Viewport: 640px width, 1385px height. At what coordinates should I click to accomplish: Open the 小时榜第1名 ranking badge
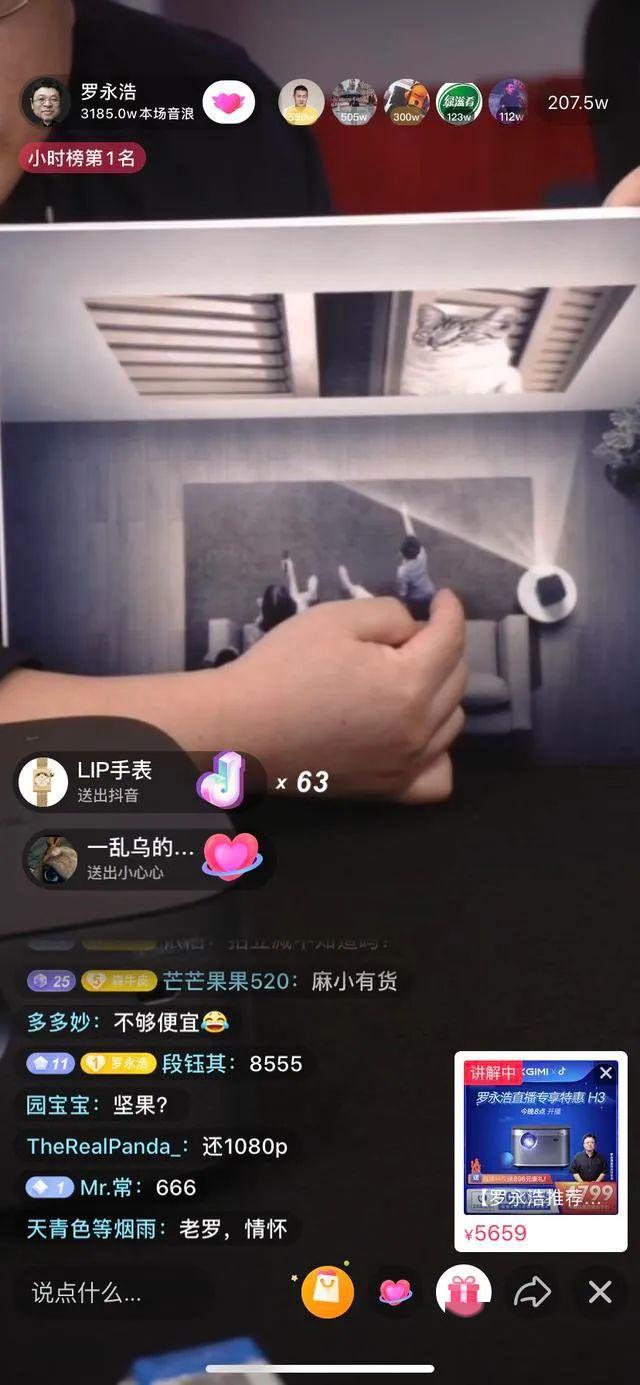point(82,158)
